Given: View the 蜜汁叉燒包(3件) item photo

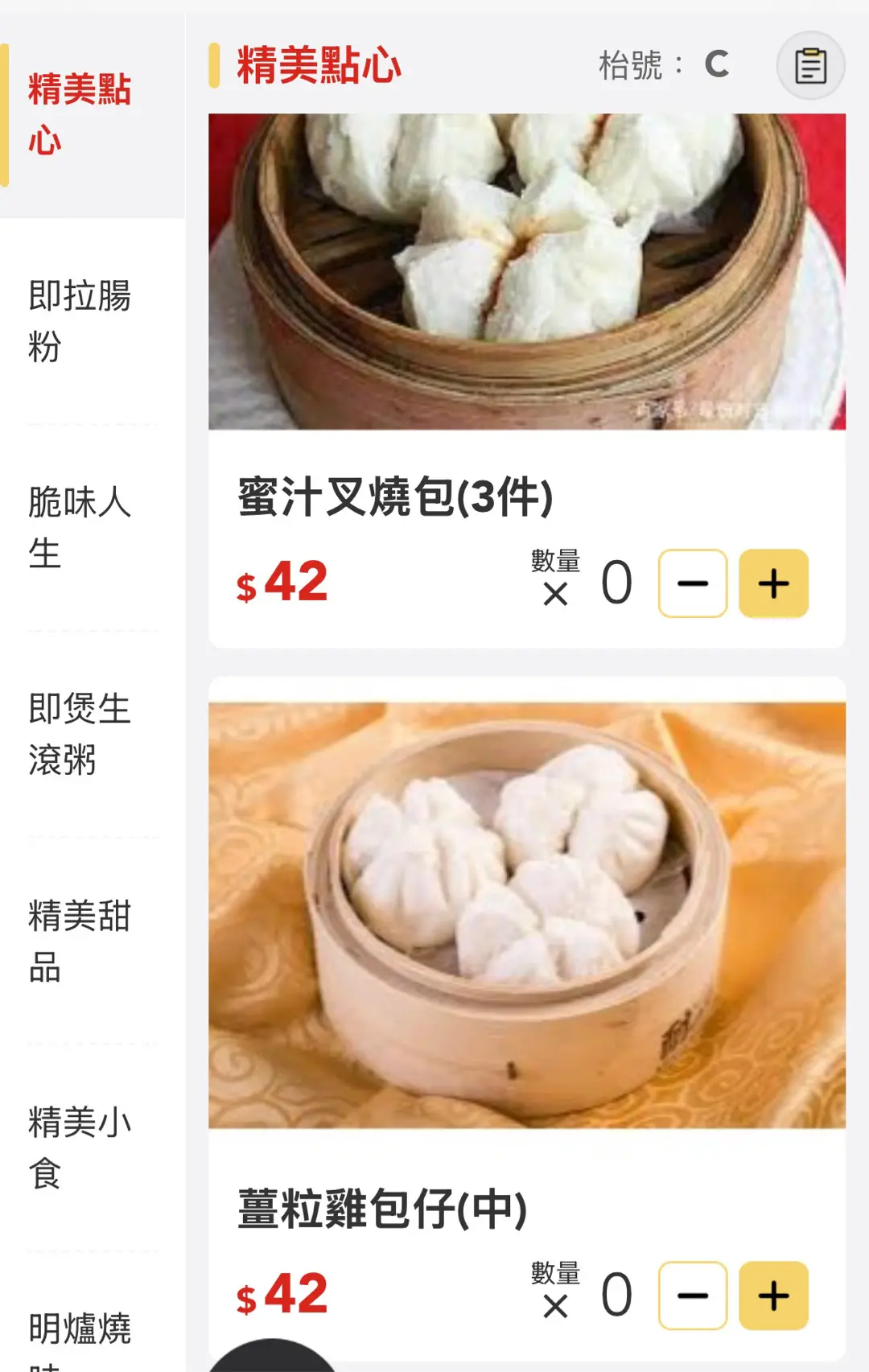Looking at the screenshot, I should pos(527,271).
